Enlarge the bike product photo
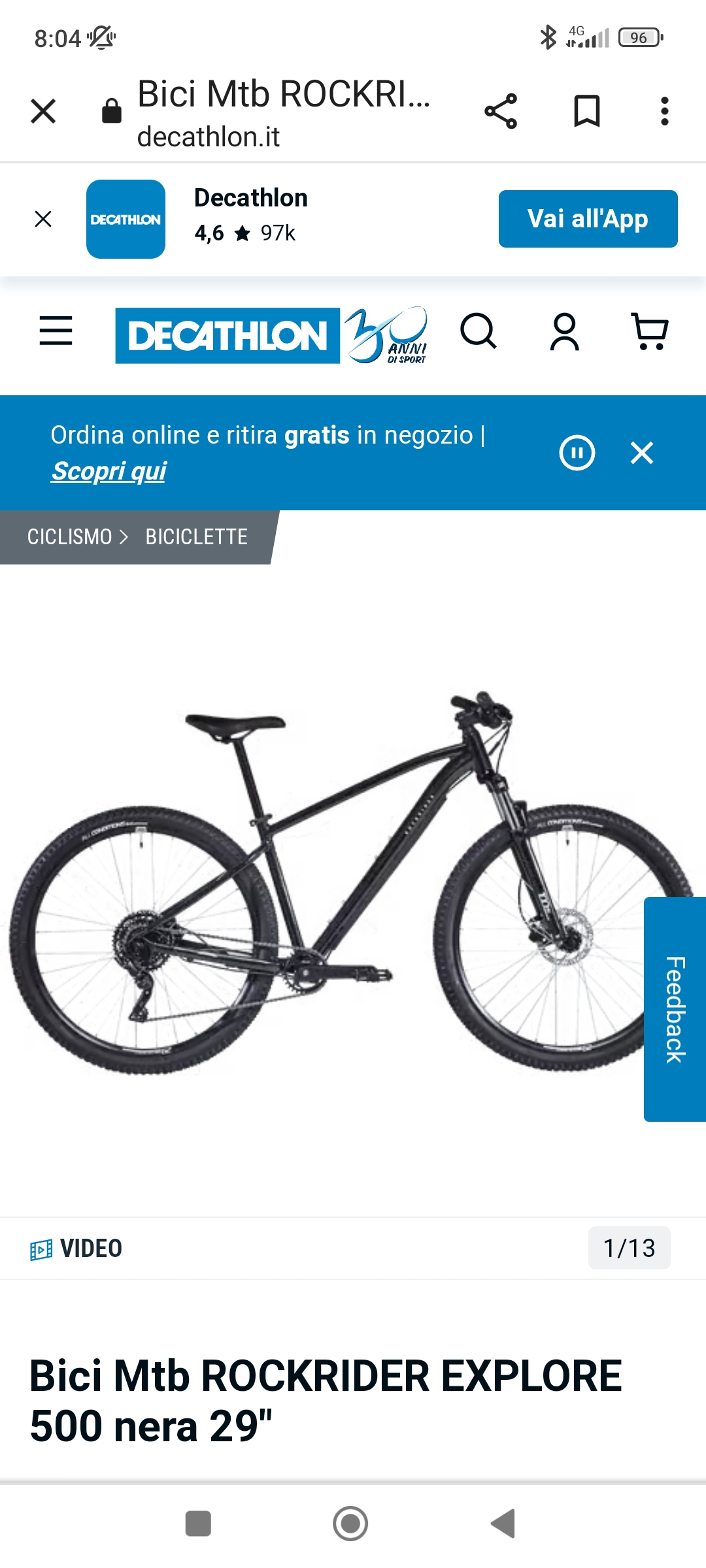 (x=327, y=882)
